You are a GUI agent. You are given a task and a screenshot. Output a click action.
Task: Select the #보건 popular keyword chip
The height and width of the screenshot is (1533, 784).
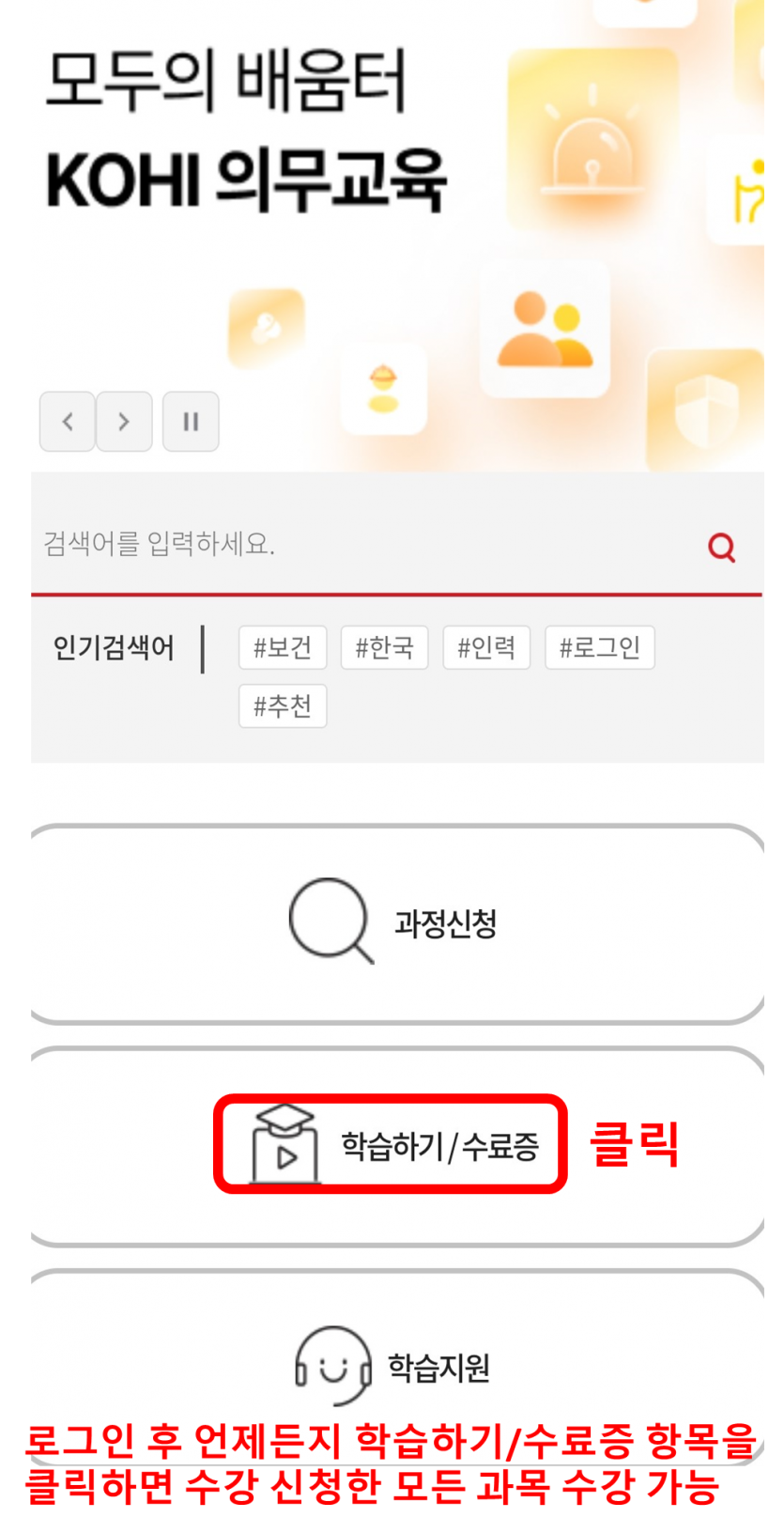tap(283, 647)
